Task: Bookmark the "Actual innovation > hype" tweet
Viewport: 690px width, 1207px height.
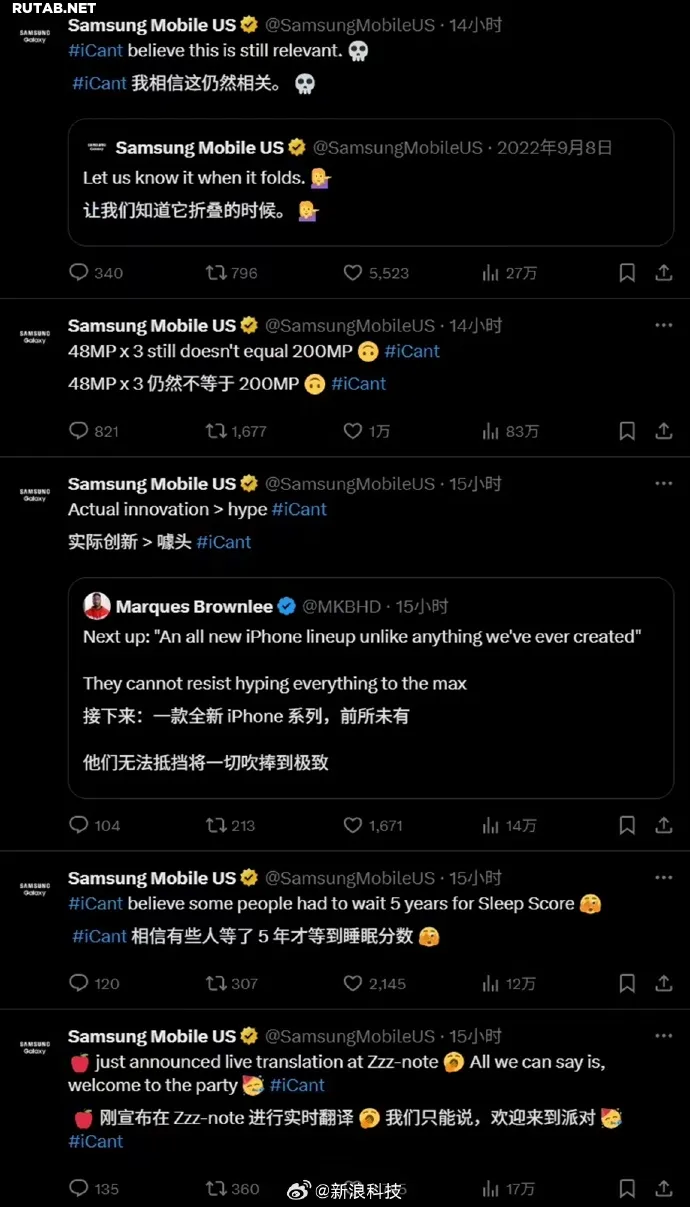Action: (627, 825)
